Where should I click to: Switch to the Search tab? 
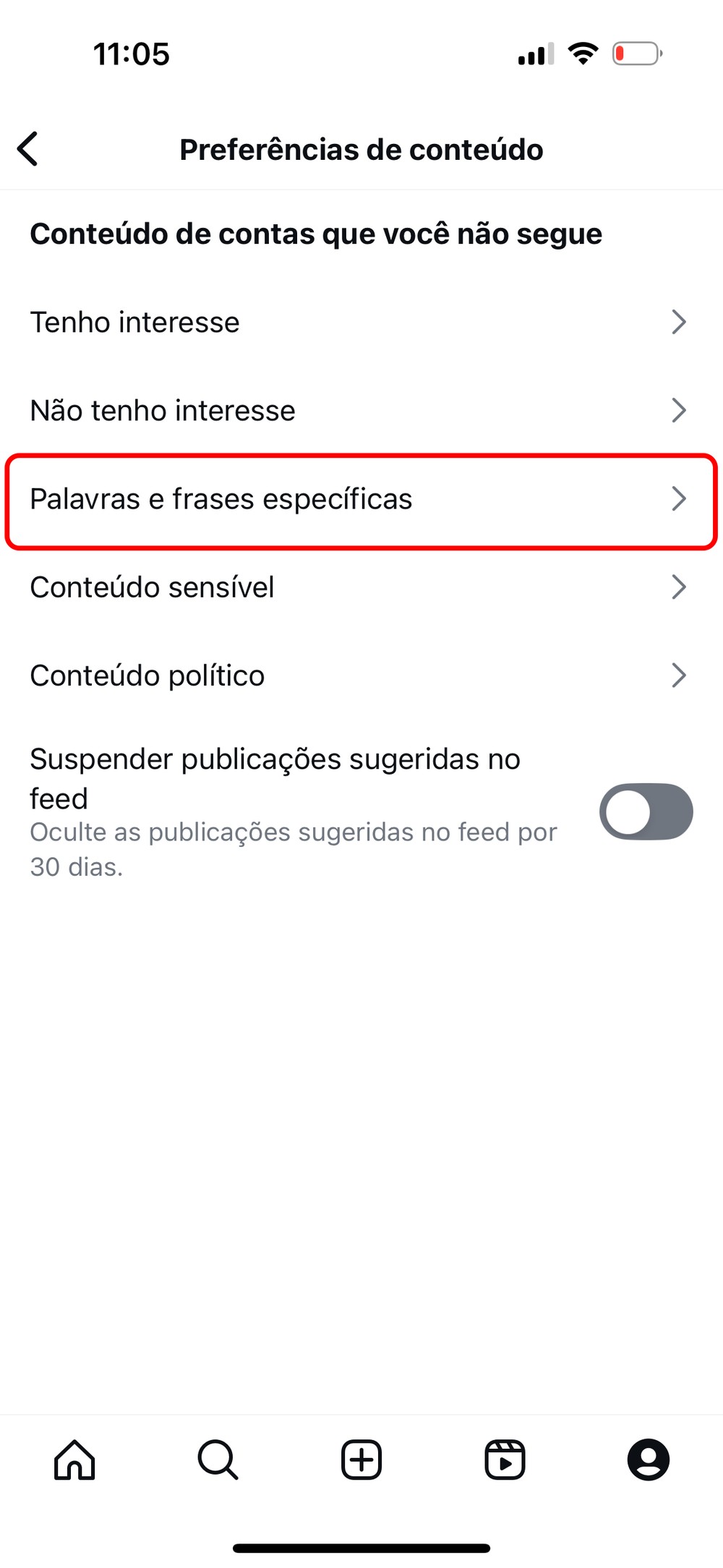[218, 1460]
